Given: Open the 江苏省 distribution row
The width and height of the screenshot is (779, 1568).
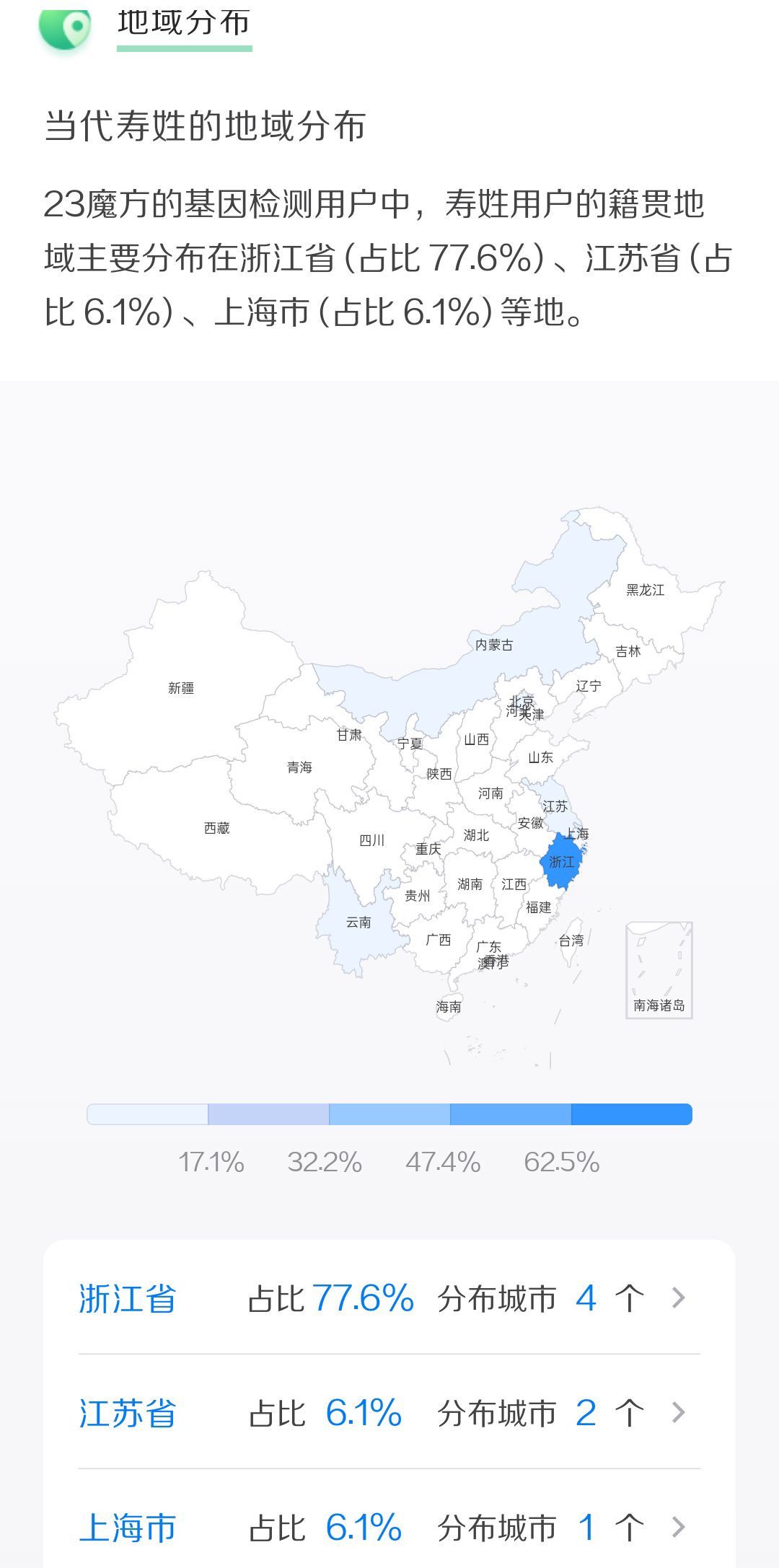Looking at the screenshot, I should coord(389,1413).
